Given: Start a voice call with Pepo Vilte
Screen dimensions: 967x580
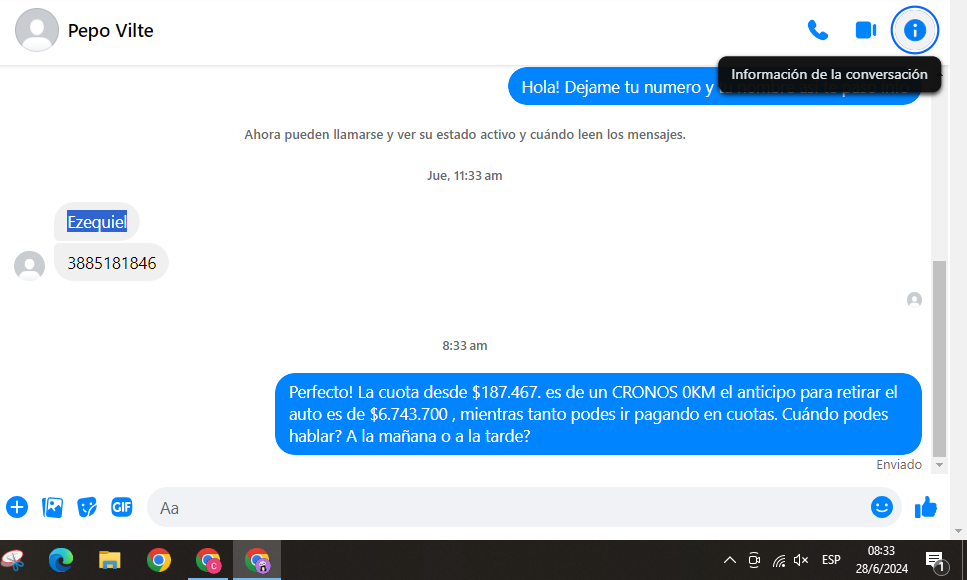Looking at the screenshot, I should point(818,30).
